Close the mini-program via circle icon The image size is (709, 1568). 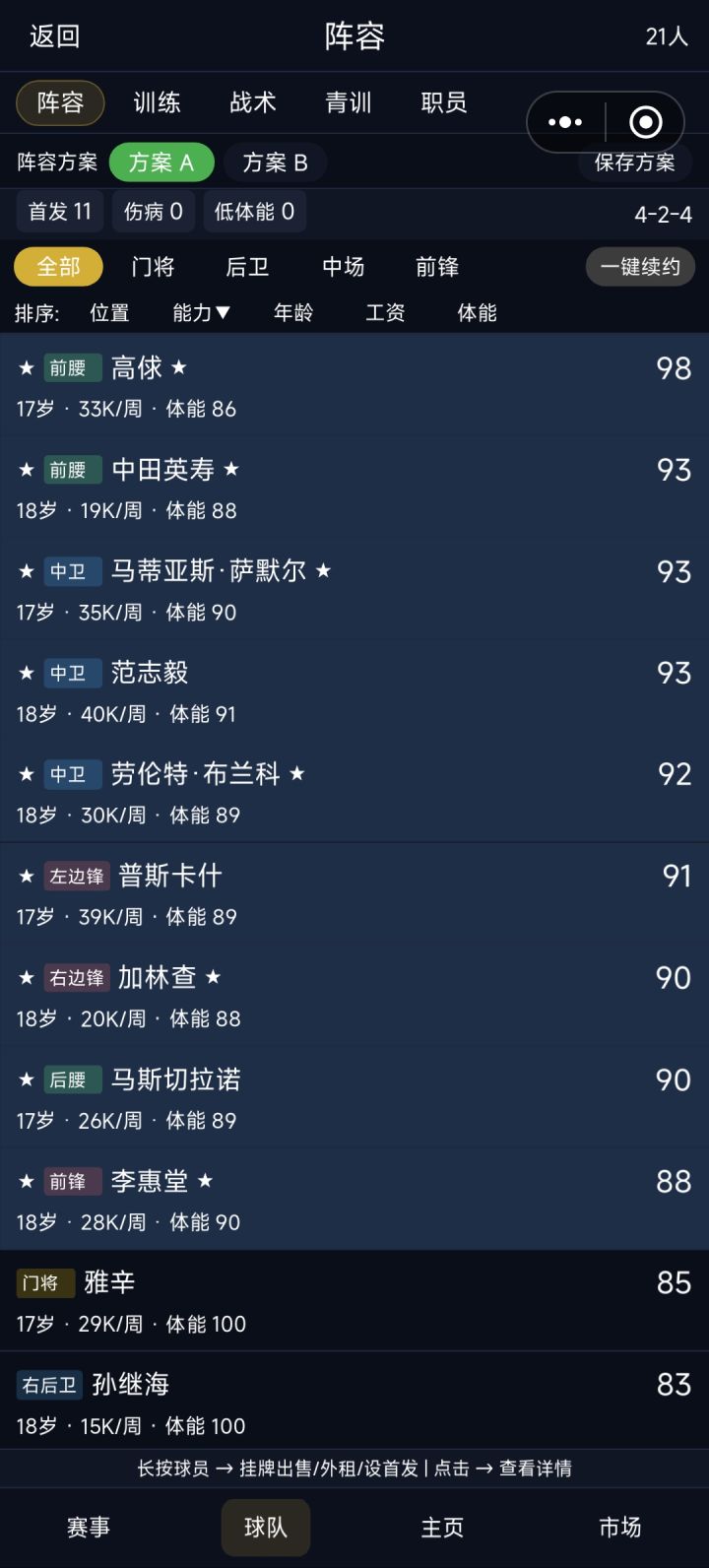[x=645, y=122]
